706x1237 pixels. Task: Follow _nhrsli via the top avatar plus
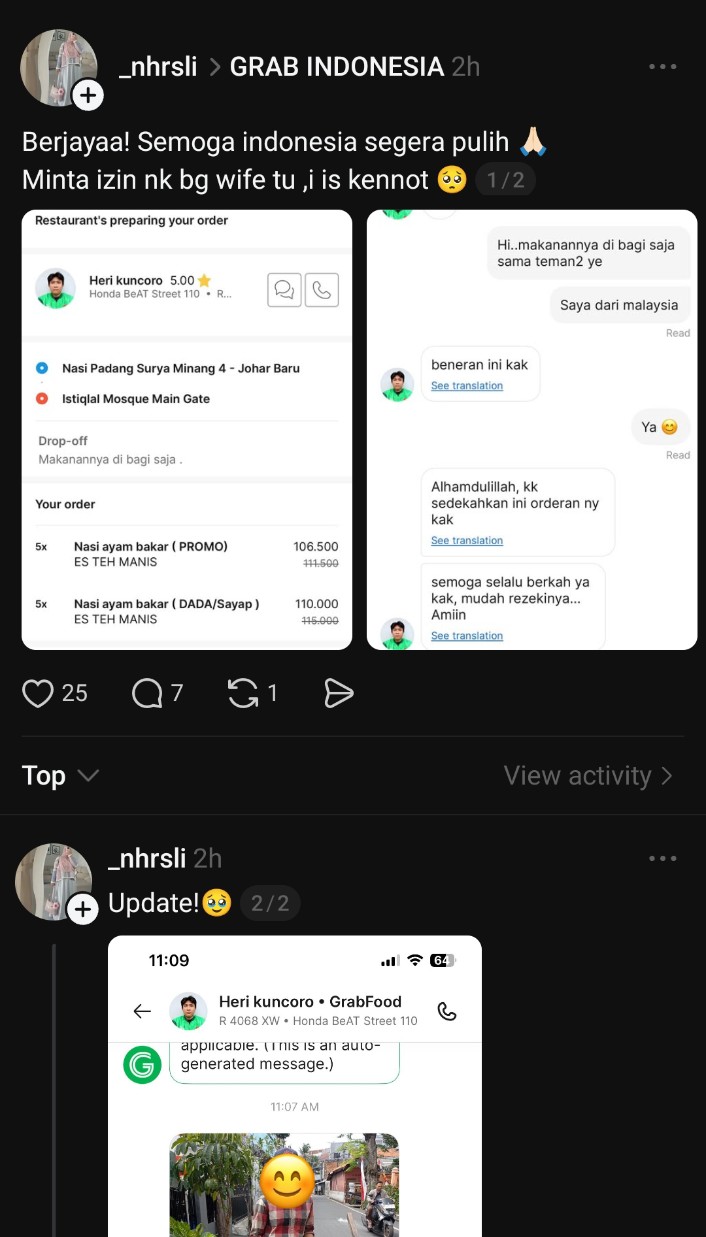coord(88,95)
